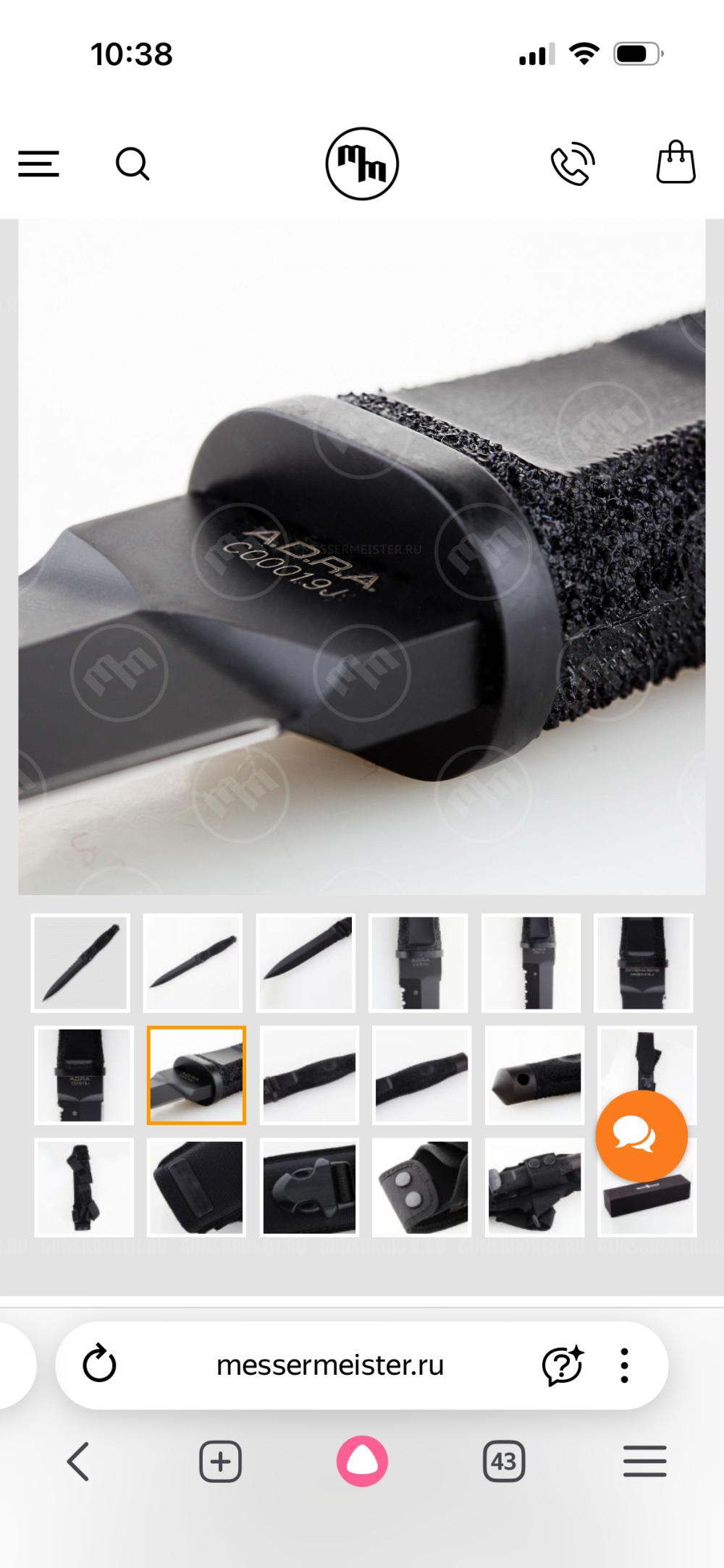Open the browser AI assistant icon
The width and height of the screenshot is (724, 1568).
(x=563, y=1365)
